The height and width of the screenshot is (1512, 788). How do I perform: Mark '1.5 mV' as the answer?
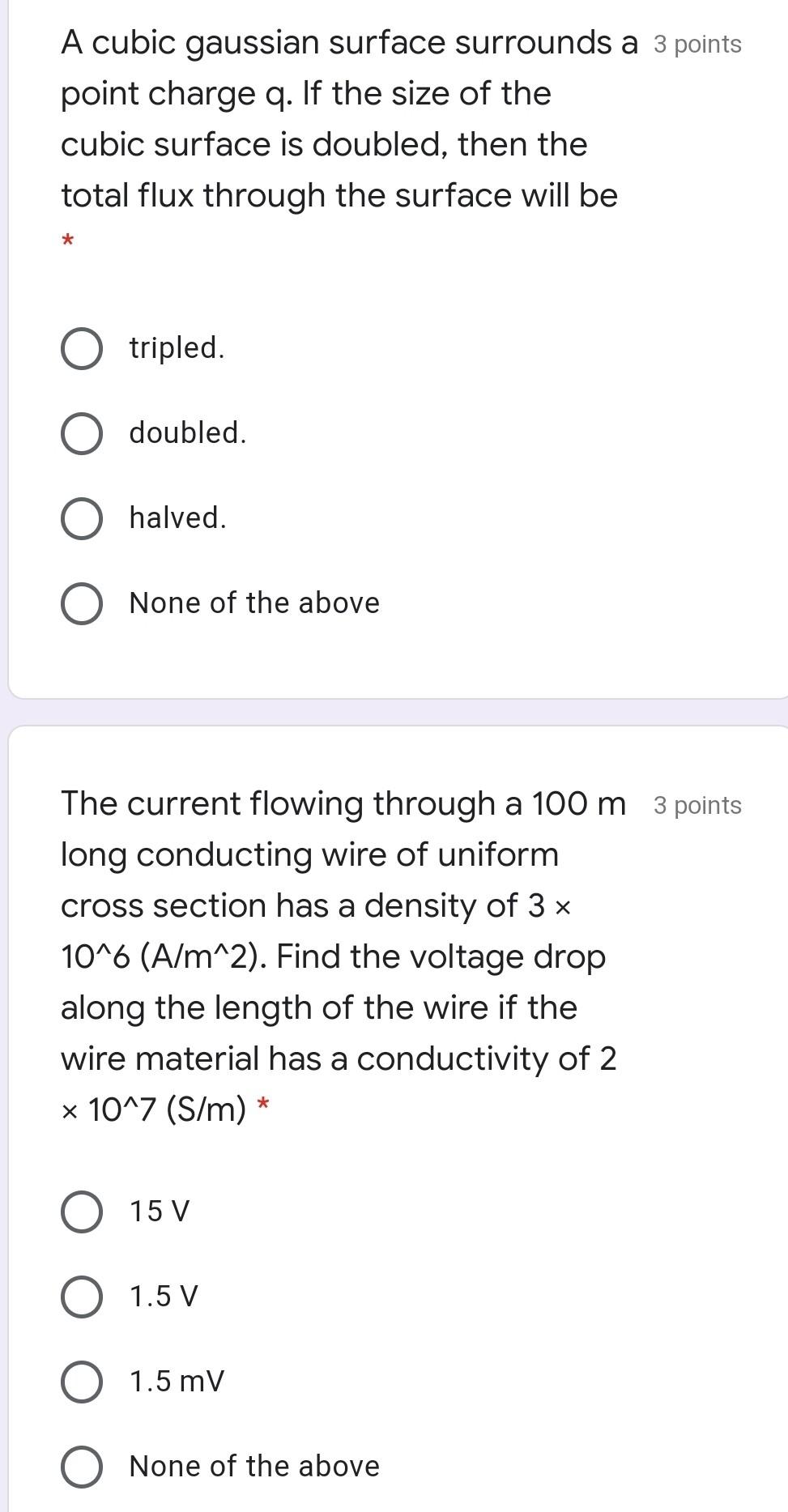coord(82,1382)
